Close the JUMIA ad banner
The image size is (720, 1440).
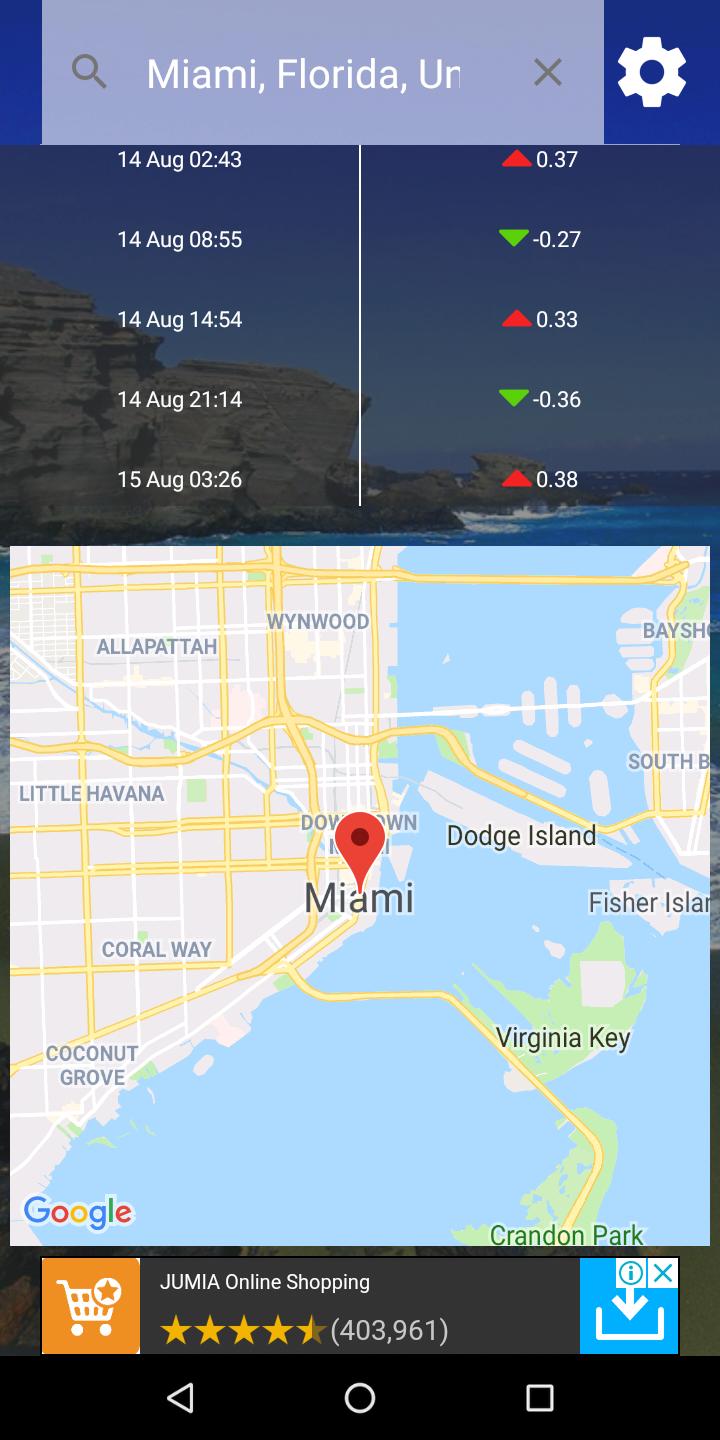tap(664, 1273)
